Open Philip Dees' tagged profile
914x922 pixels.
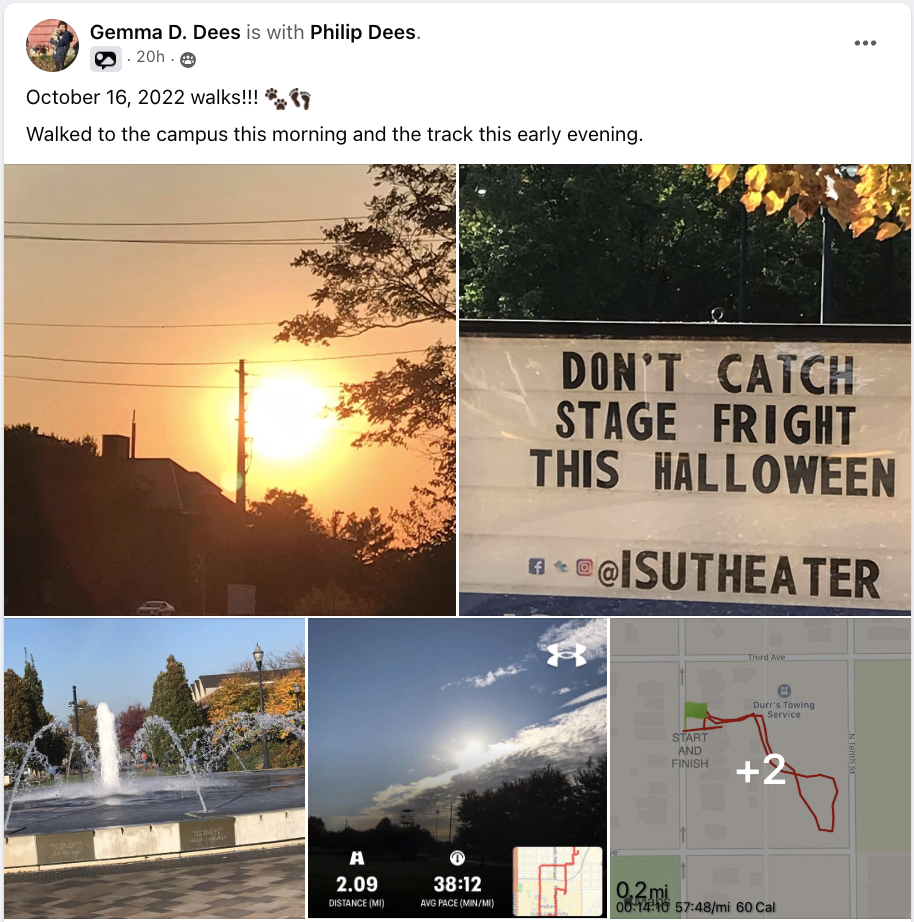coord(363,32)
